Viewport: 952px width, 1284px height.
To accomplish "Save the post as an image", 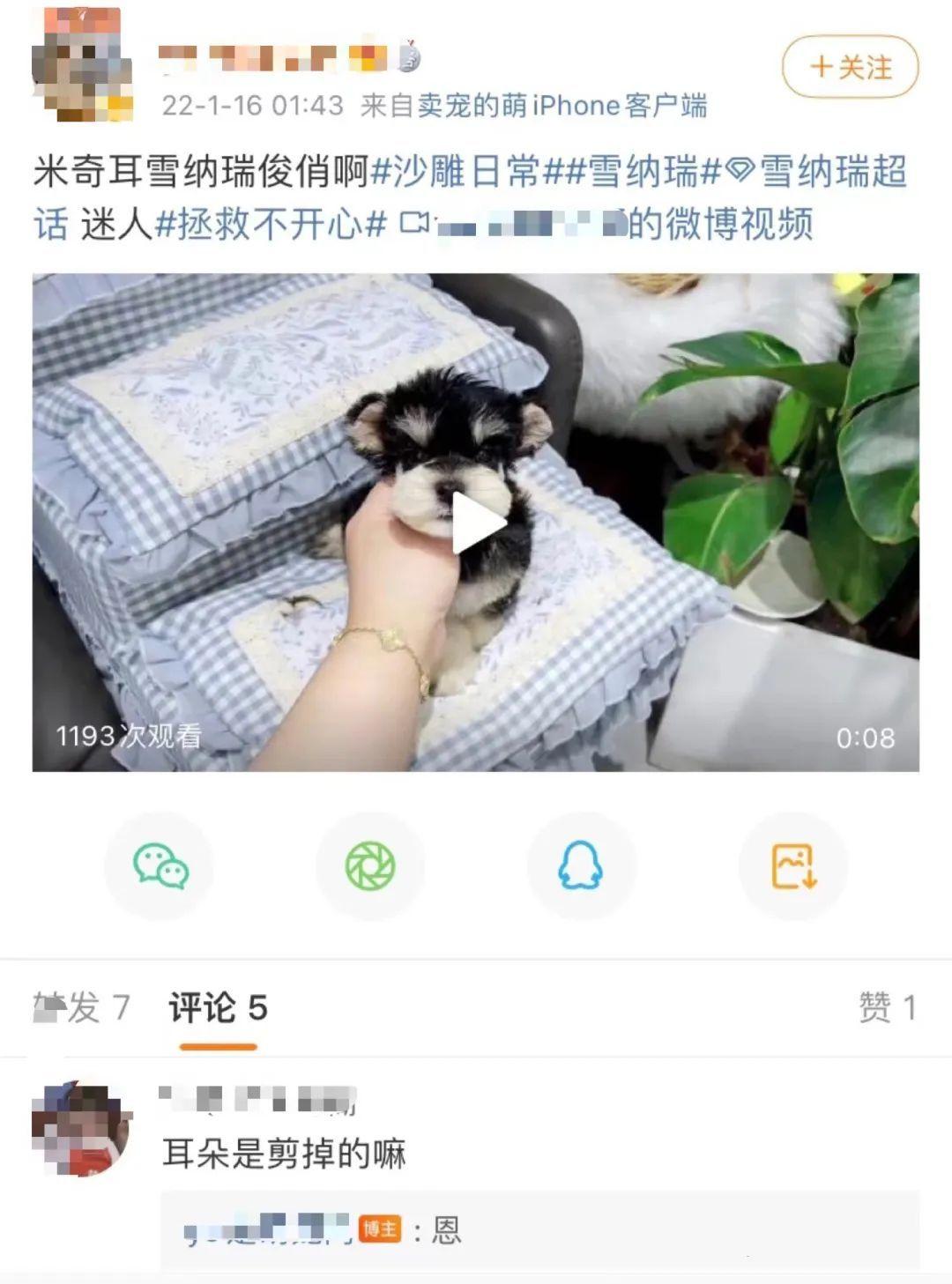I will (793, 866).
